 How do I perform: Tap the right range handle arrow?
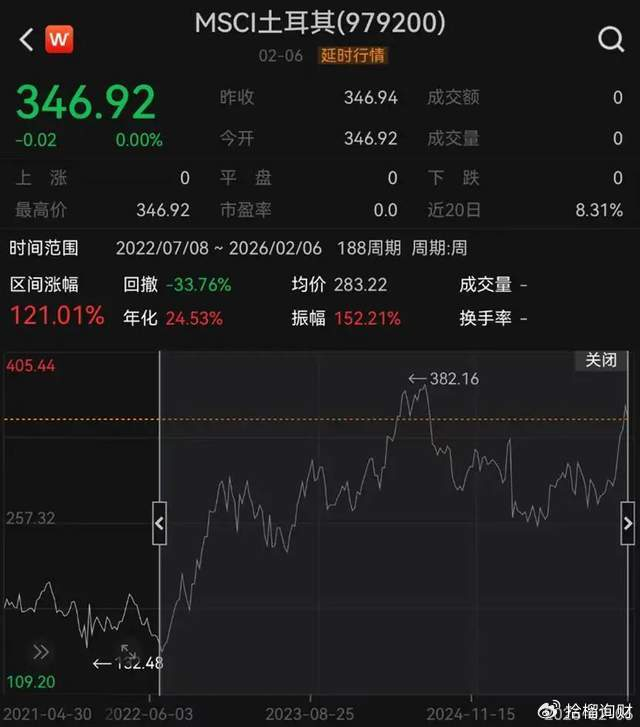coord(627,523)
